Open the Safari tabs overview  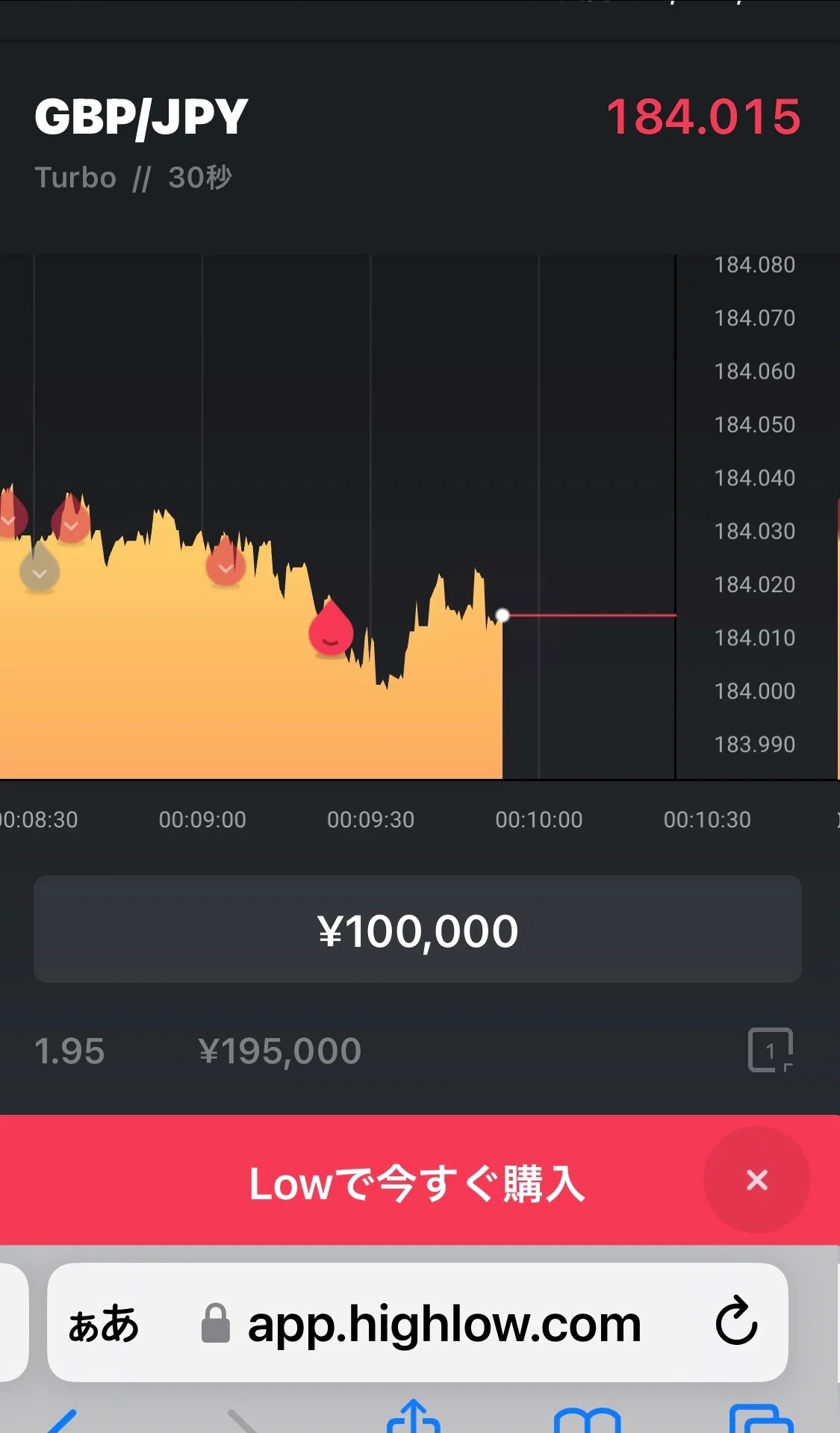(761, 1419)
